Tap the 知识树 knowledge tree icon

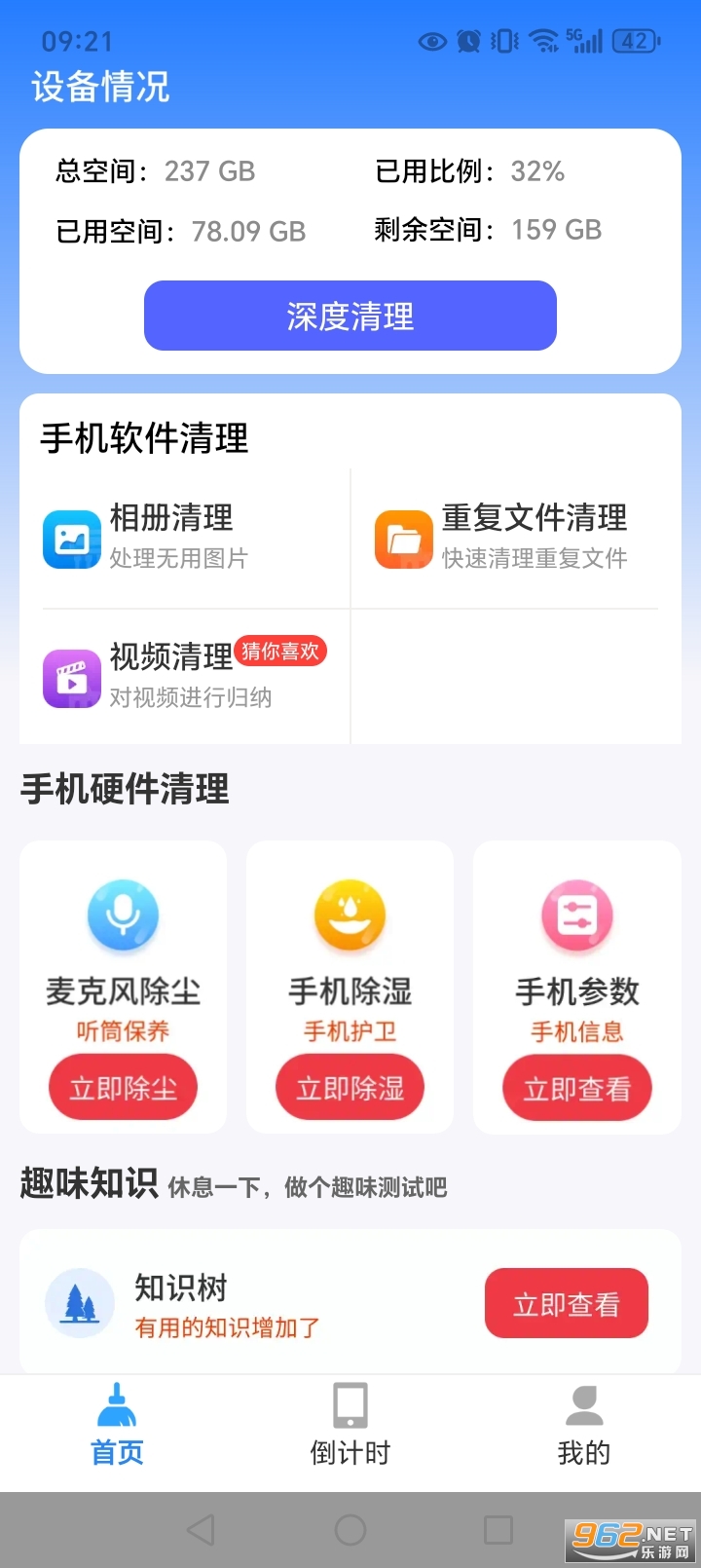point(79,1302)
